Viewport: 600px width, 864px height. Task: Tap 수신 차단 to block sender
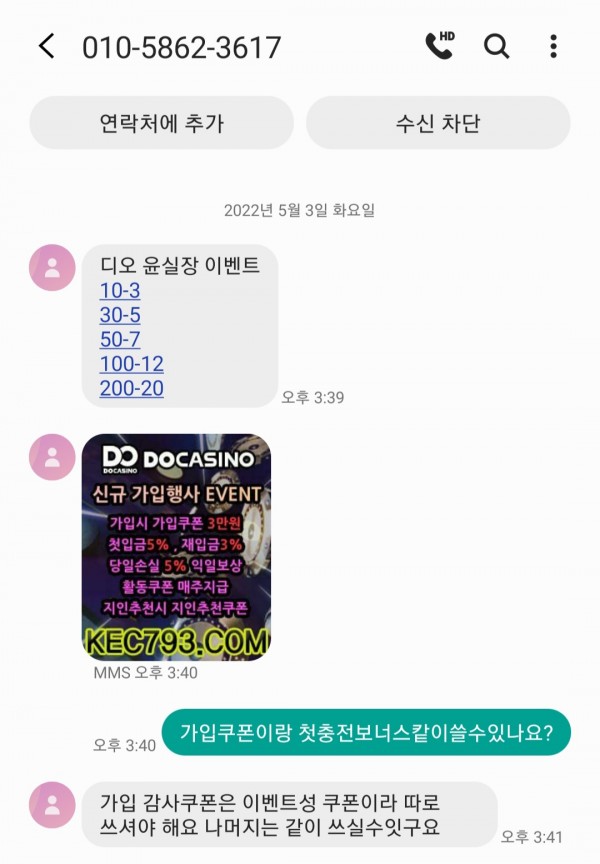pos(438,123)
